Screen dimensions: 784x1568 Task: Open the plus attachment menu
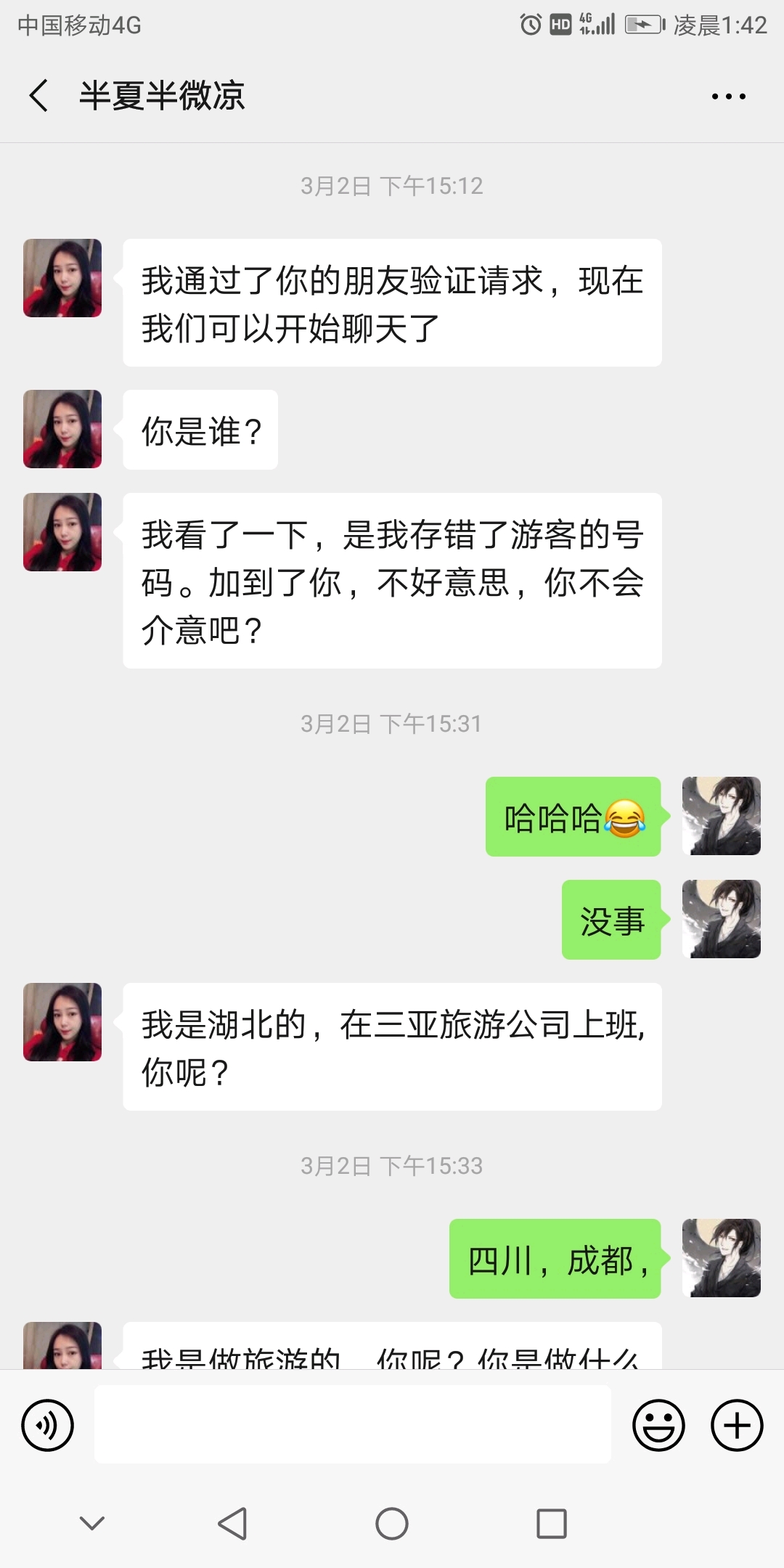tap(736, 1425)
